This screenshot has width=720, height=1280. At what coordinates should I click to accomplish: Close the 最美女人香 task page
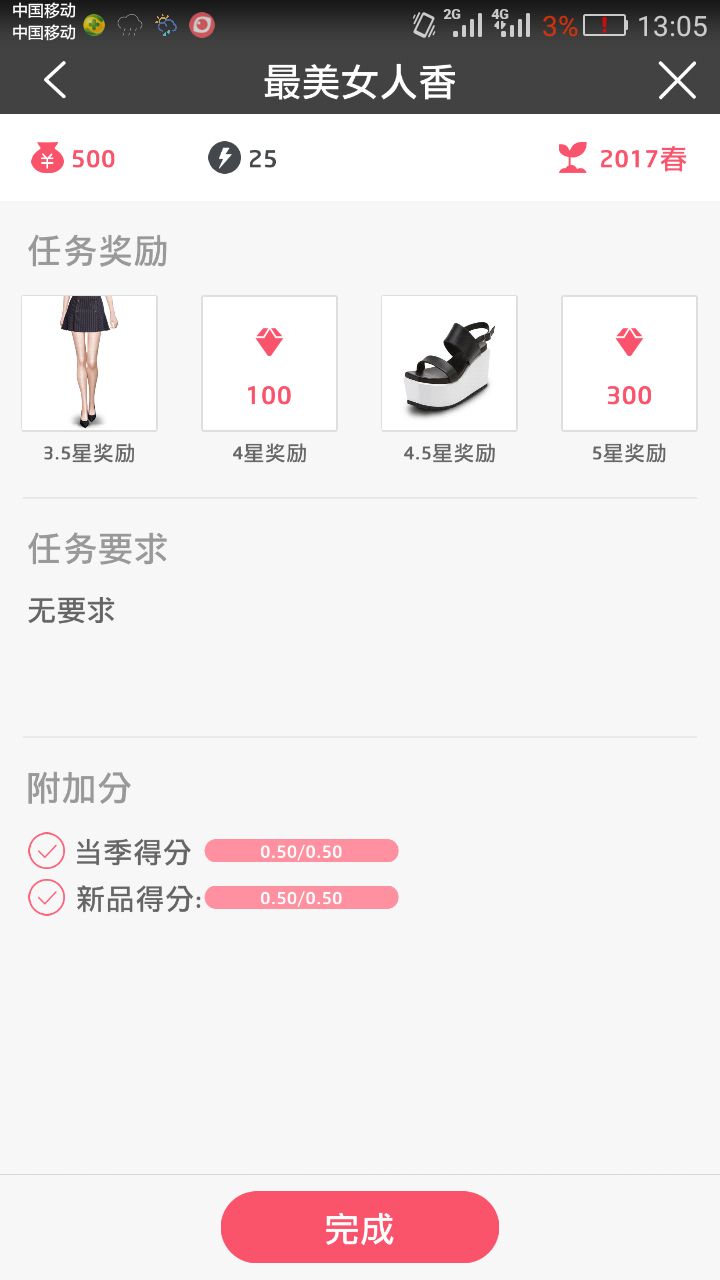coord(677,80)
